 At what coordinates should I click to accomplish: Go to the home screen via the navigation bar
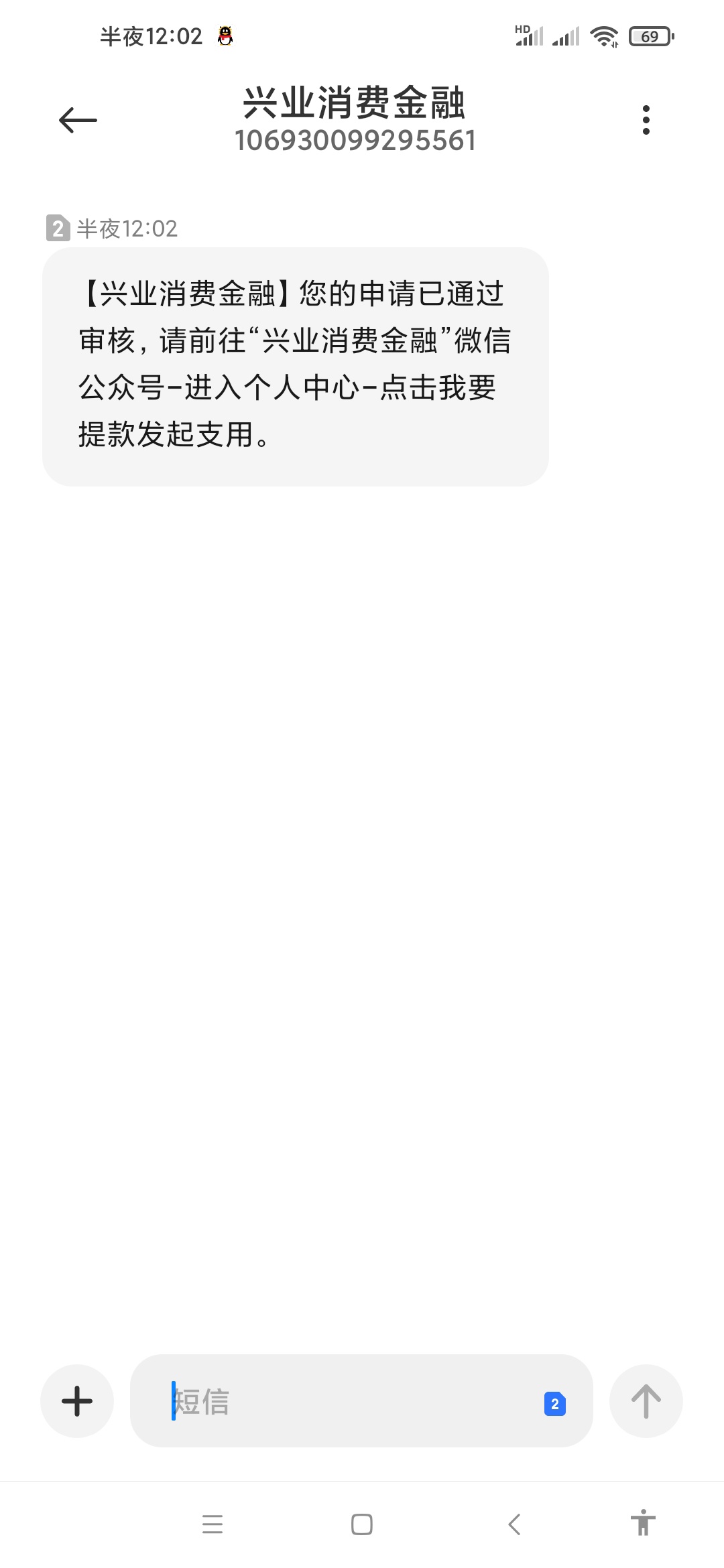[361, 1524]
